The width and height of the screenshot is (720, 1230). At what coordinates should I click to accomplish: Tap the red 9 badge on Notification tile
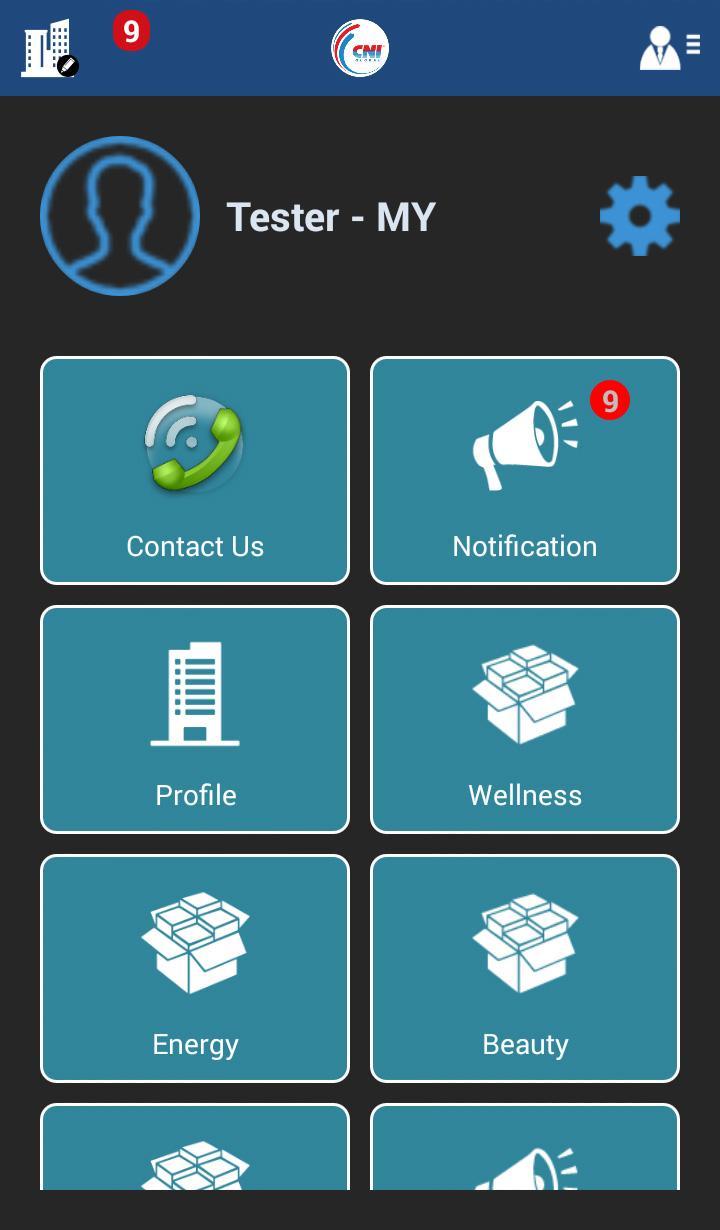coord(609,402)
